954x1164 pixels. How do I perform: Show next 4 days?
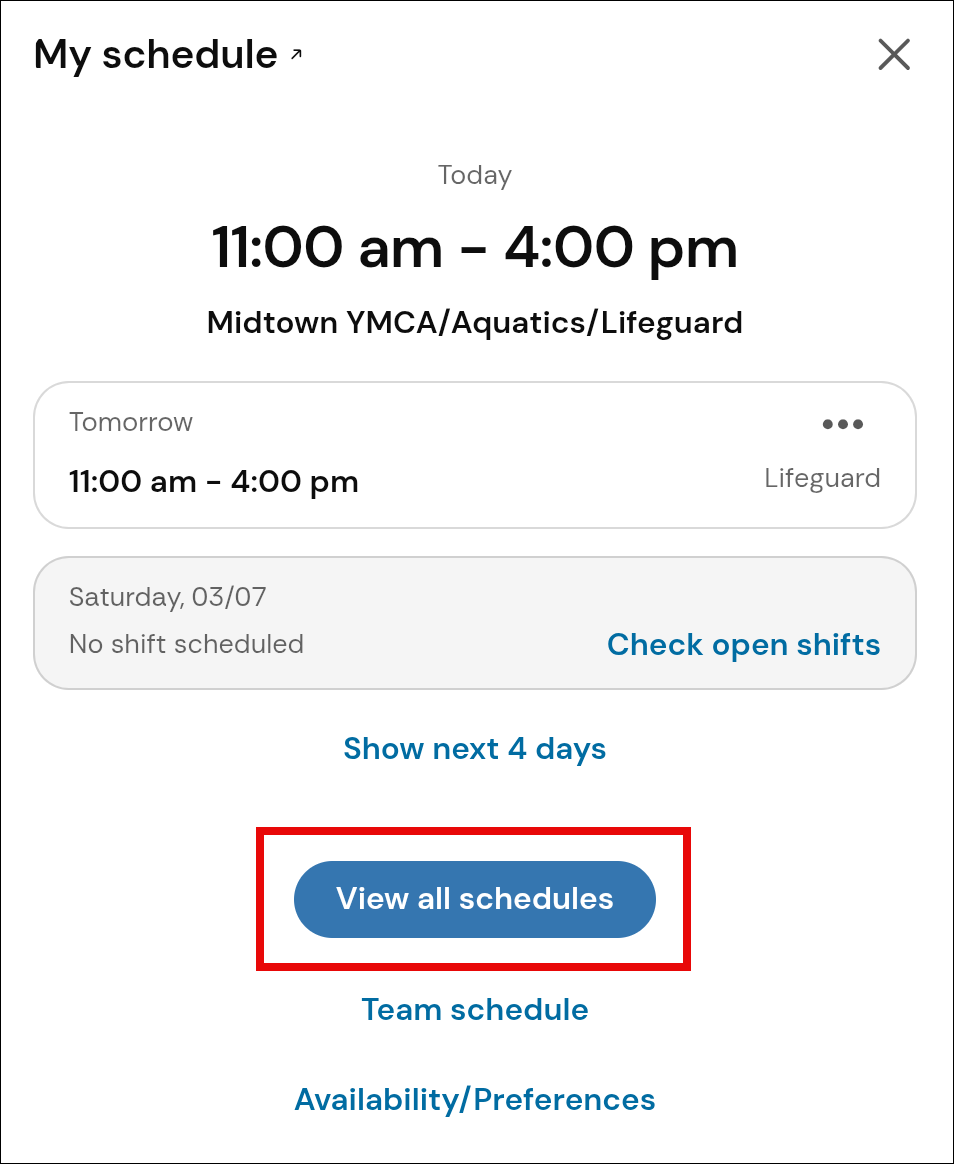474,749
